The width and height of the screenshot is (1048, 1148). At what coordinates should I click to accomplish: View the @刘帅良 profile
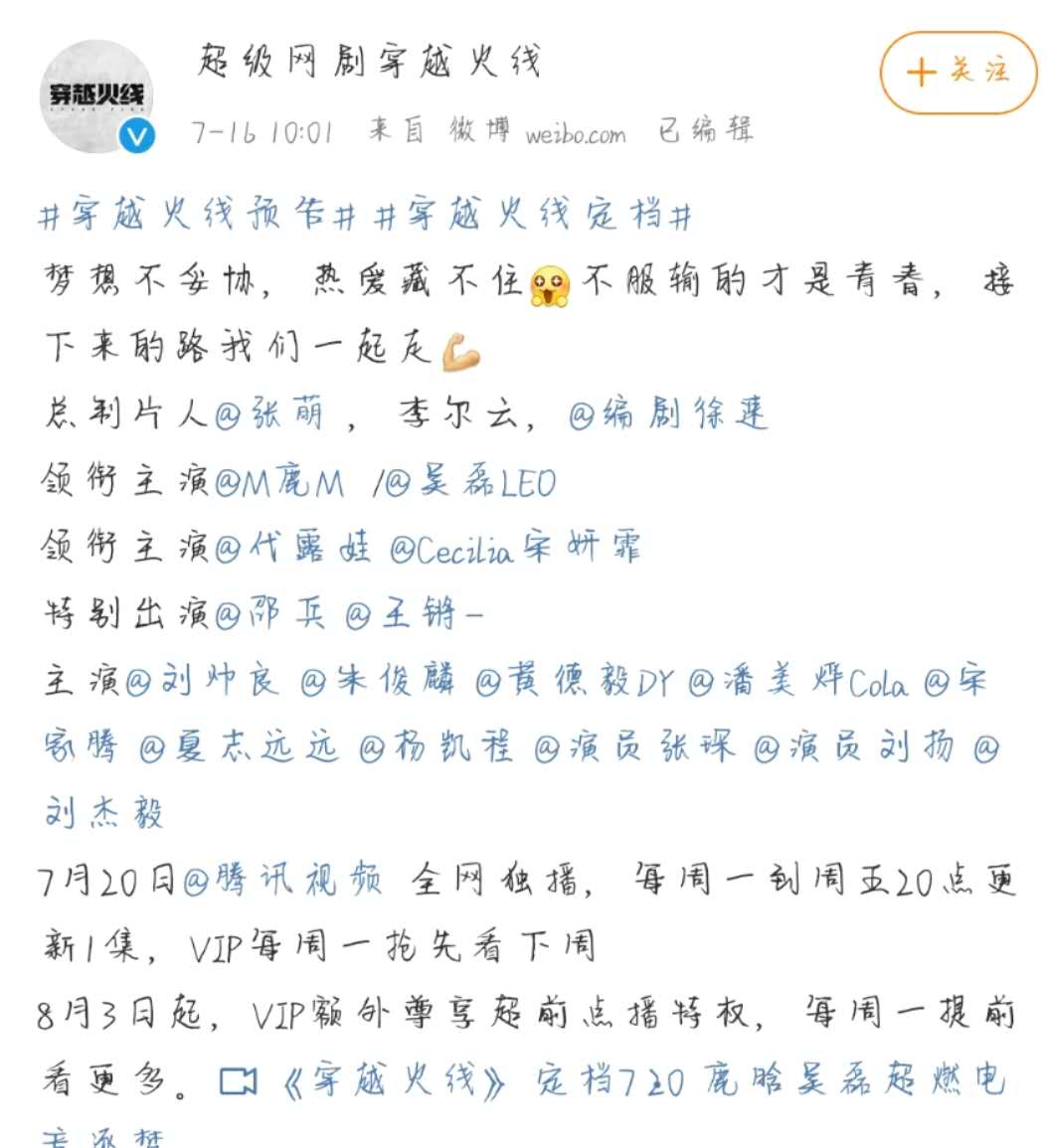pos(202,681)
